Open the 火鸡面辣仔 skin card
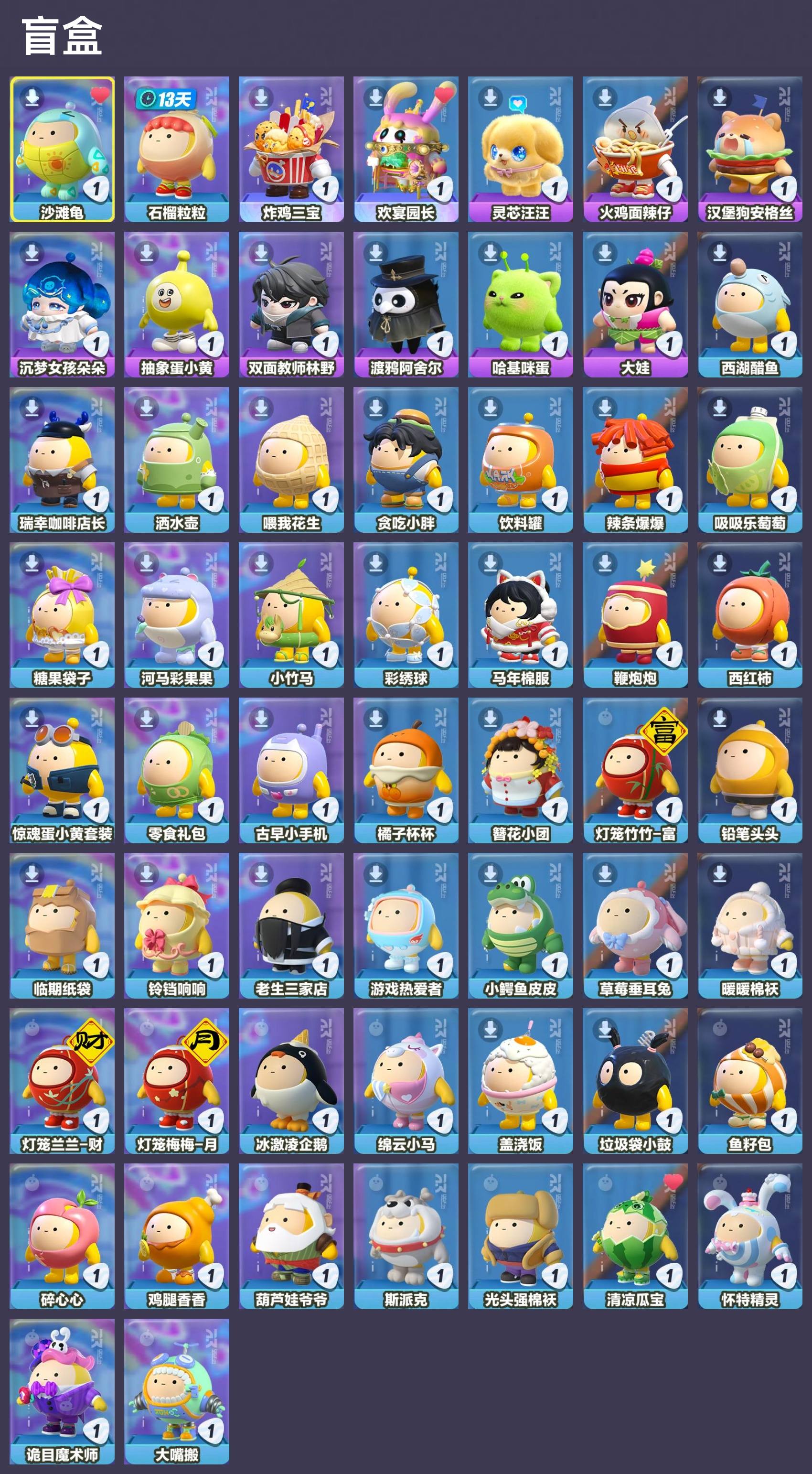The height and width of the screenshot is (1474, 812). (635, 150)
